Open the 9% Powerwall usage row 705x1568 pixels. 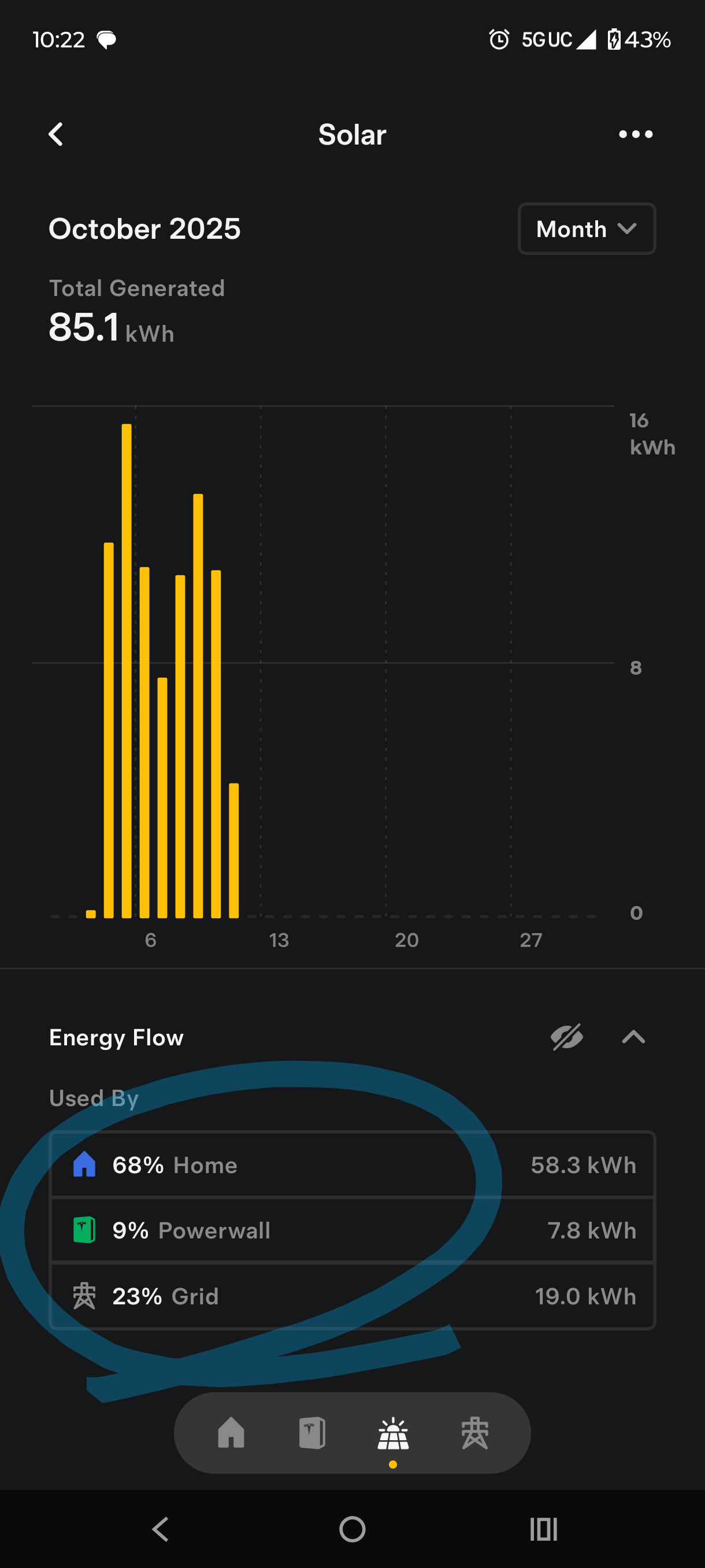(352, 1230)
